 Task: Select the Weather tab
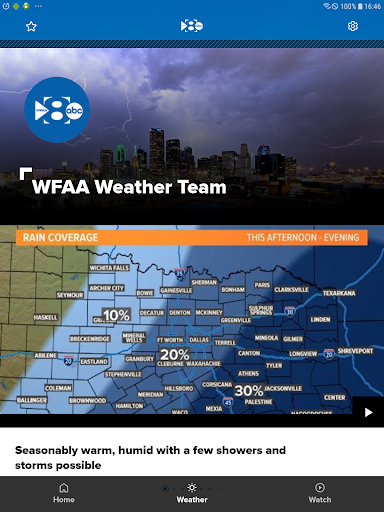pos(192,494)
